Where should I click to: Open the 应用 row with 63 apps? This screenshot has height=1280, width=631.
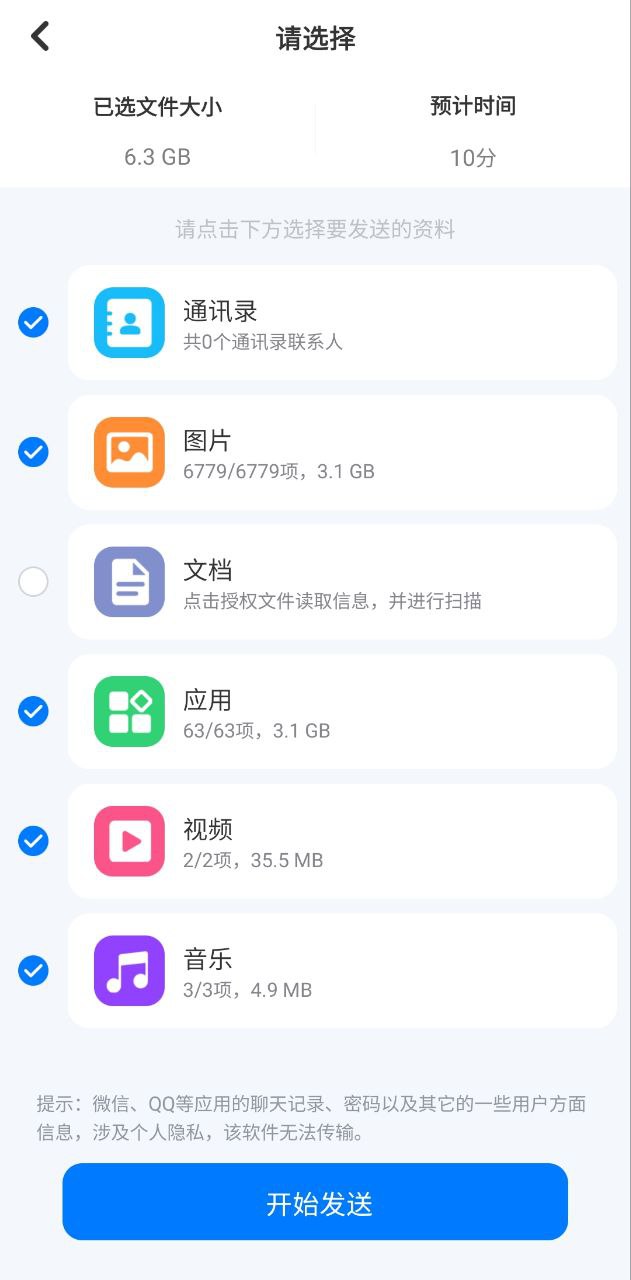[x=342, y=711]
